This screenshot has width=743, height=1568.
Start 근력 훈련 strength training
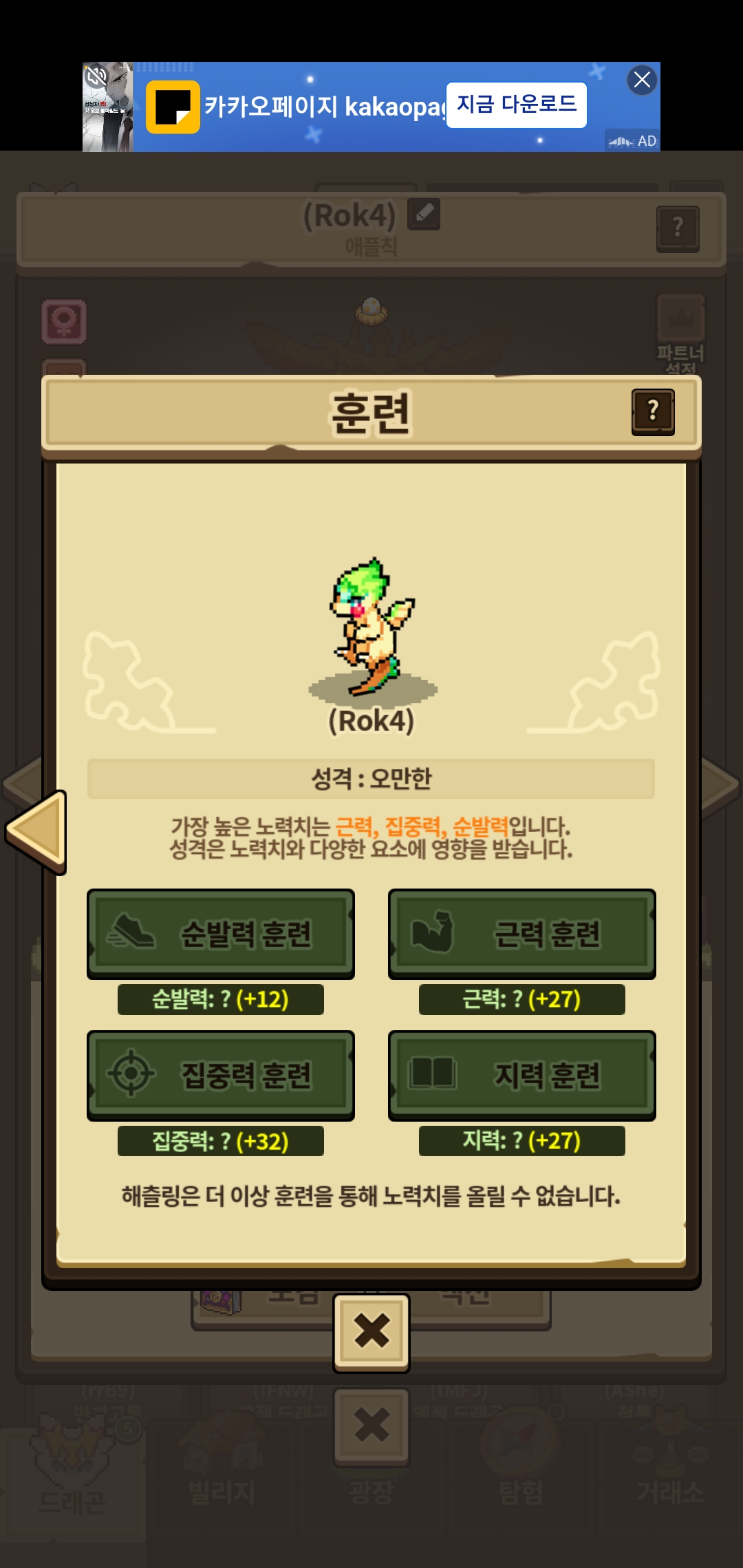(521, 933)
